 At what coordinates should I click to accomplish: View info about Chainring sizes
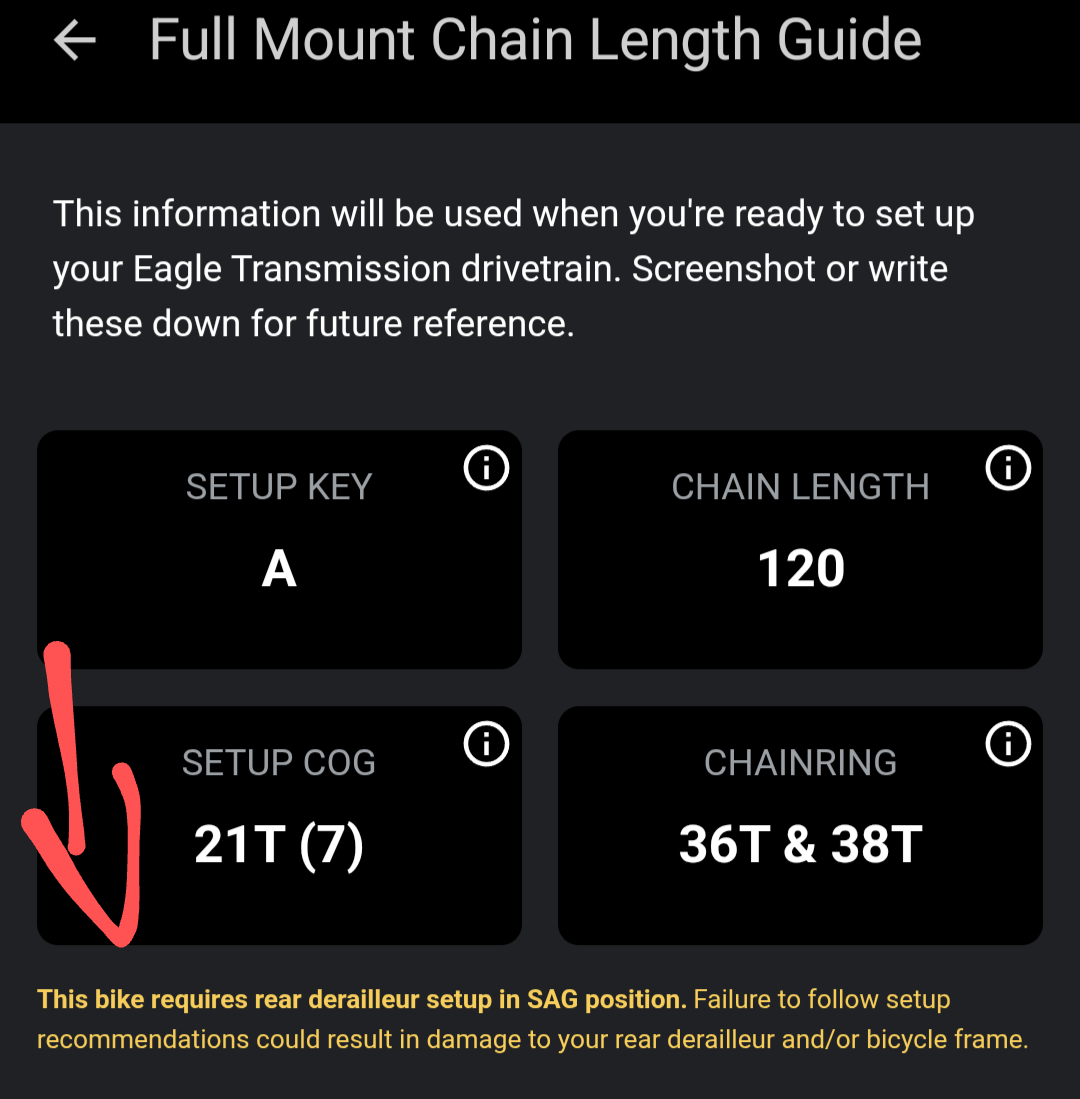[1008, 744]
